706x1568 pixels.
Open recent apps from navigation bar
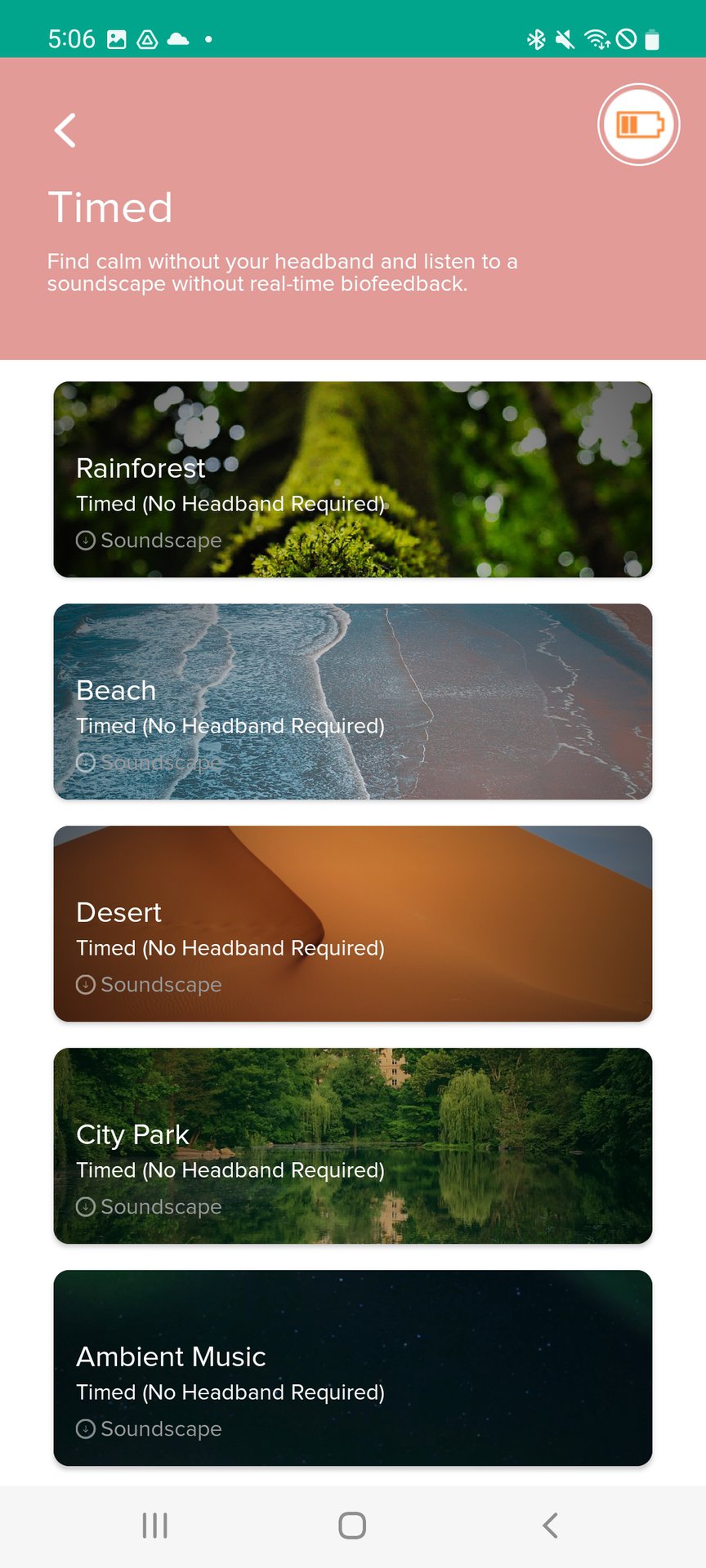tap(154, 1525)
